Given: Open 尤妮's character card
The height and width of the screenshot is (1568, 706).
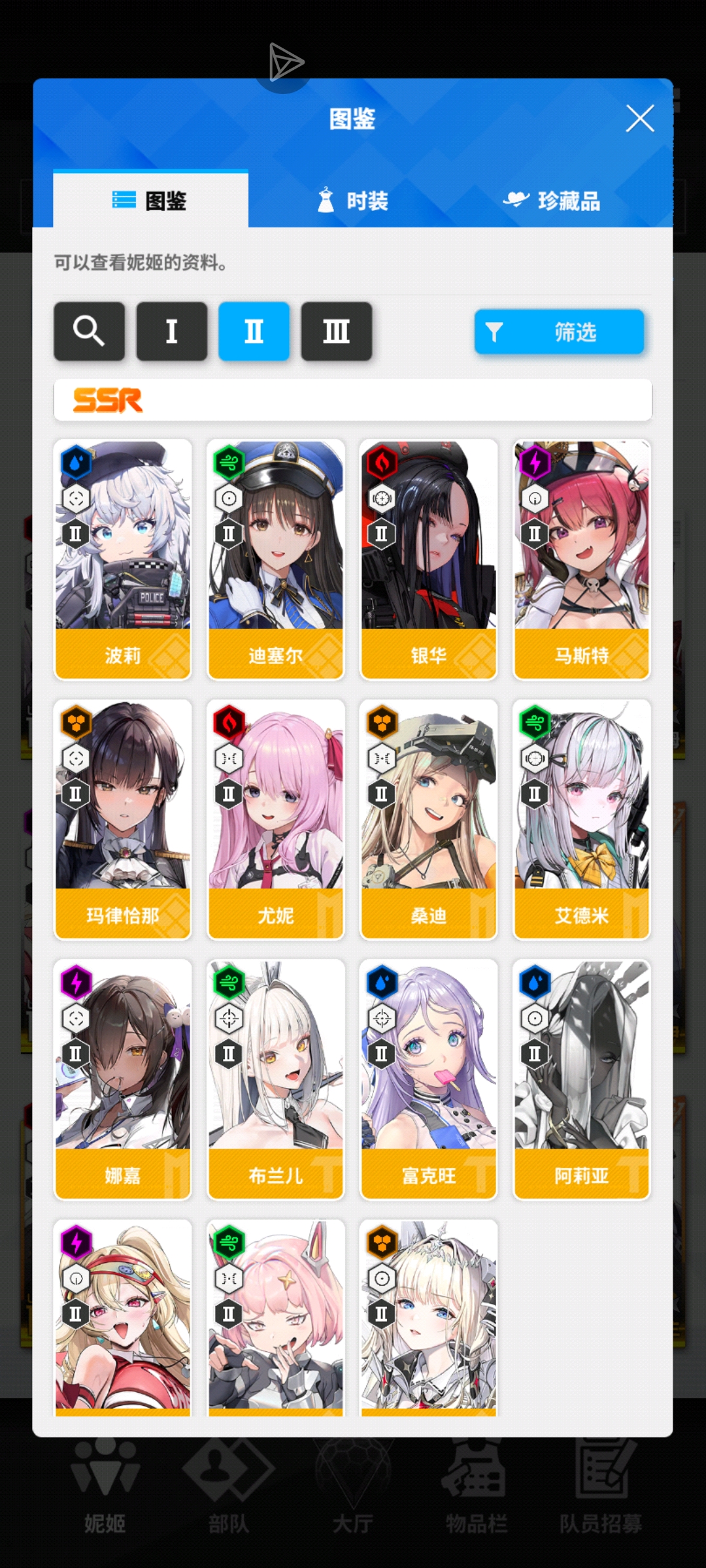Looking at the screenshot, I should click(x=275, y=819).
